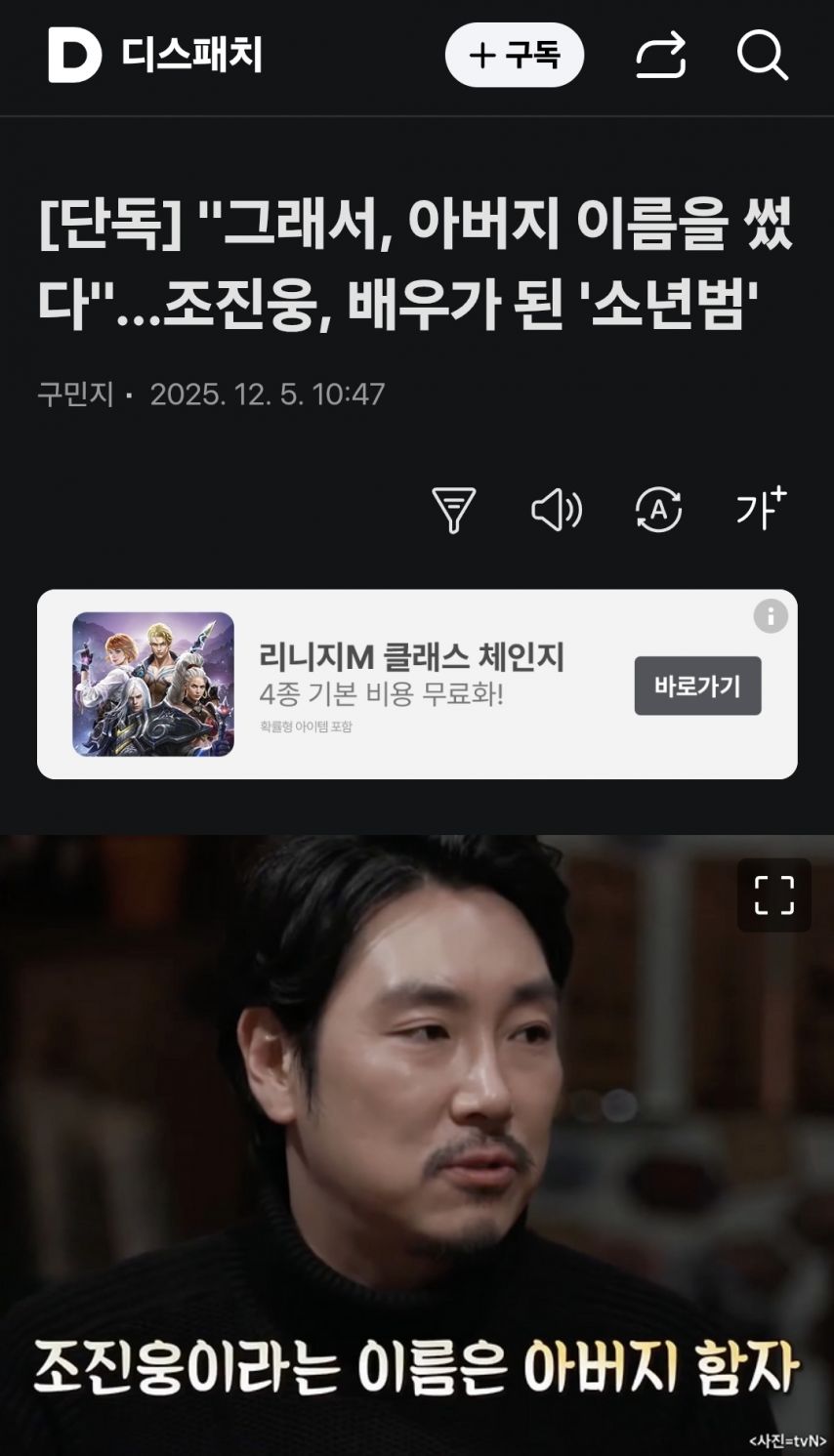Listen to article with speaker icon
Image resolution: width=834 pixels, height=1456 pixels.
tap(557, 510)
